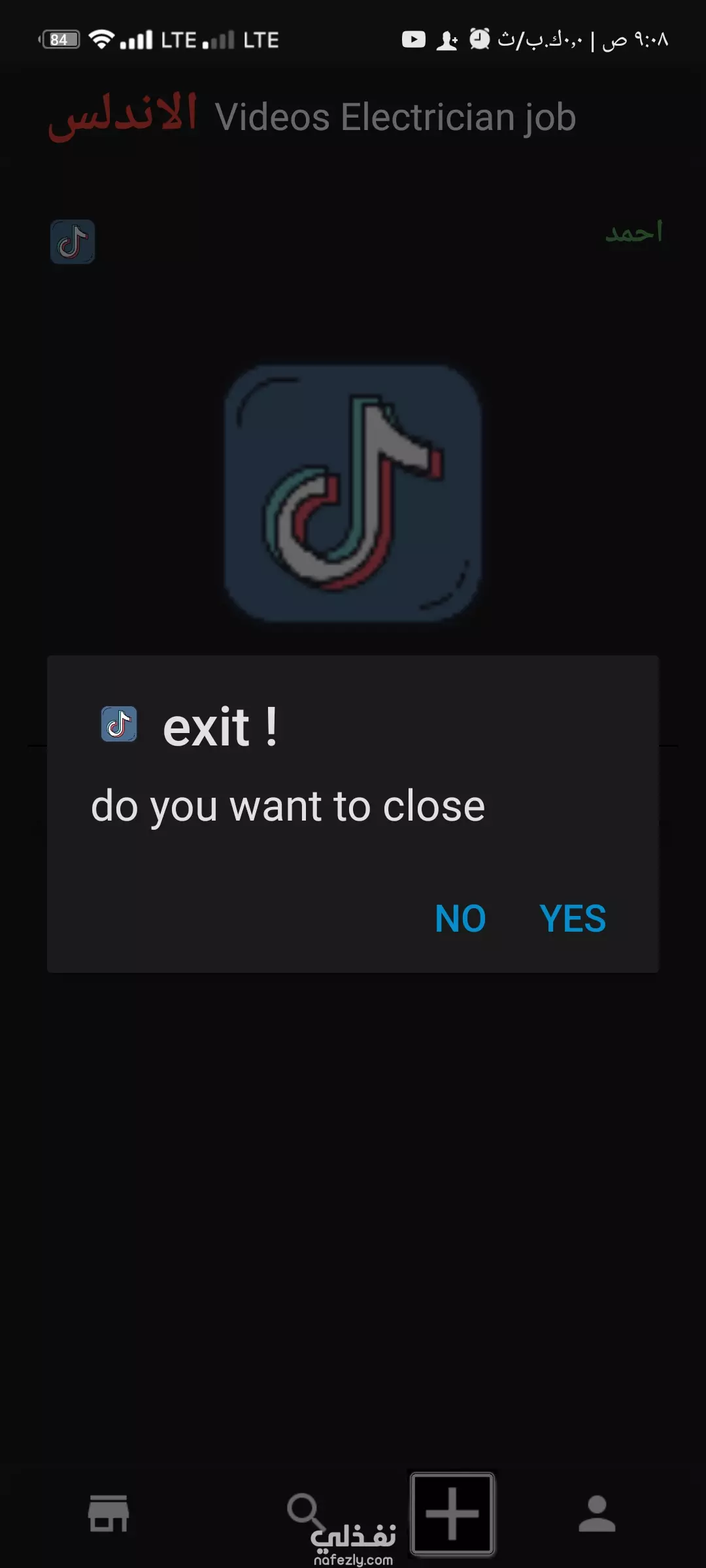Viewport: 706px width, 1568px height.
Task: Confirm exit by tapping YES
Action: [573, 918]
